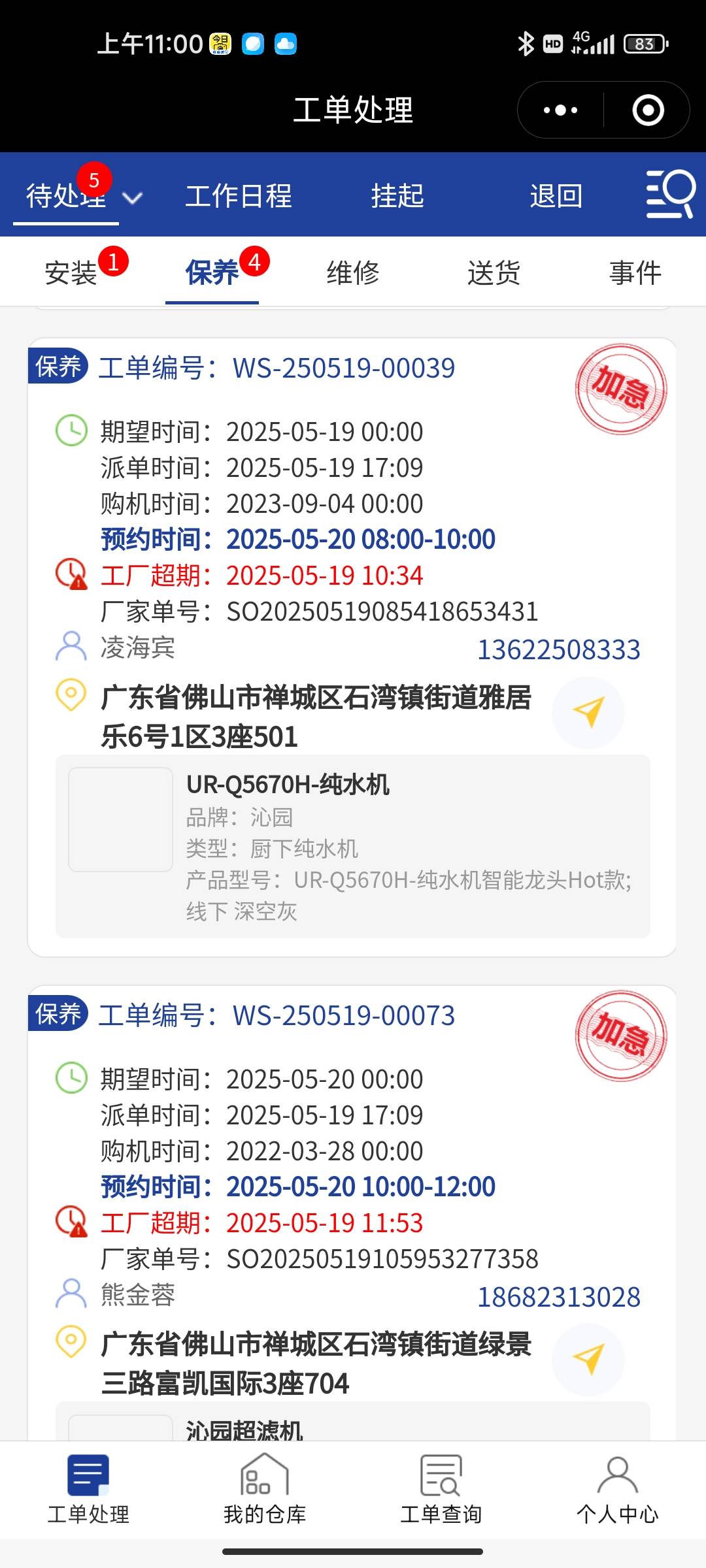Switch to the 挂起 tab

click(x=397, y=196)
